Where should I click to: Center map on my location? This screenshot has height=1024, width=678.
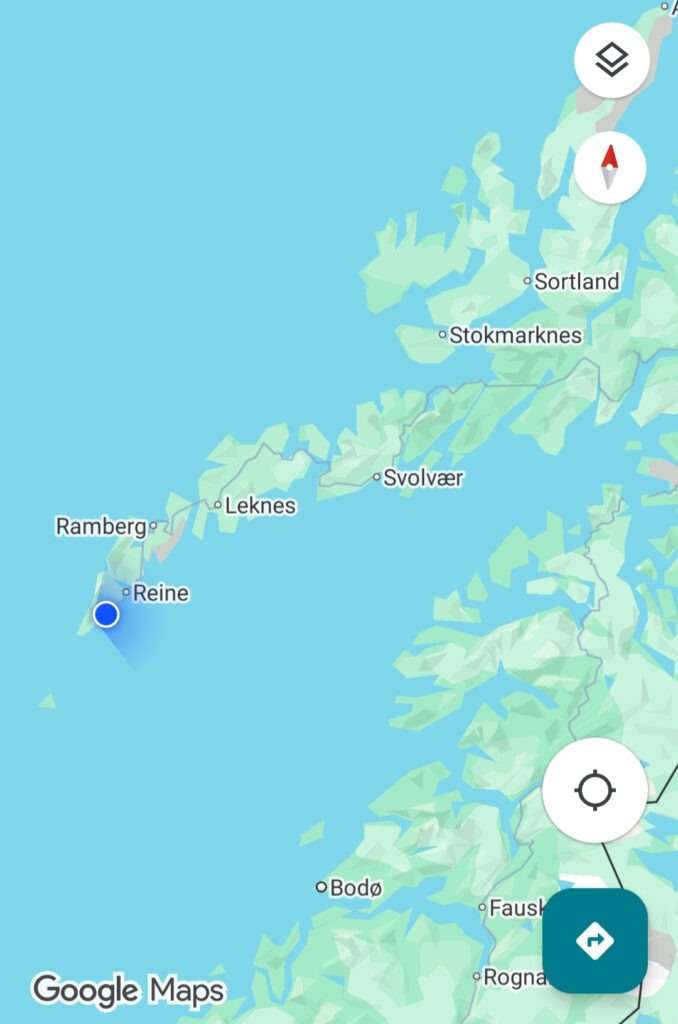coord(594,790)
